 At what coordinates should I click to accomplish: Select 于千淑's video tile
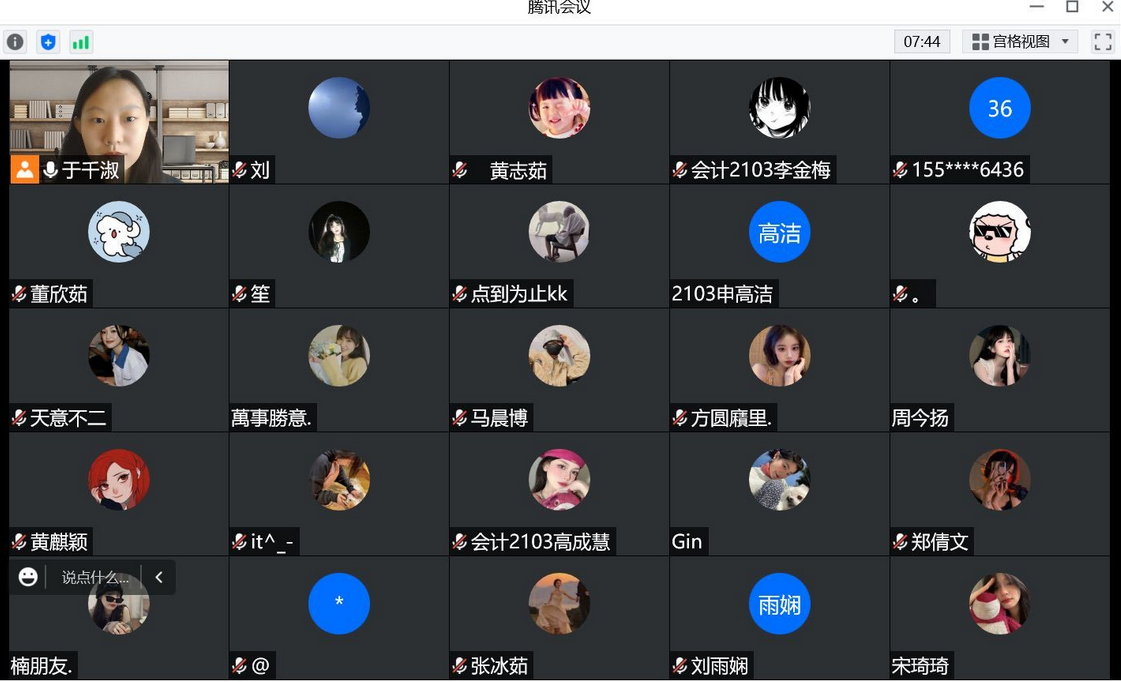(119, 120)
